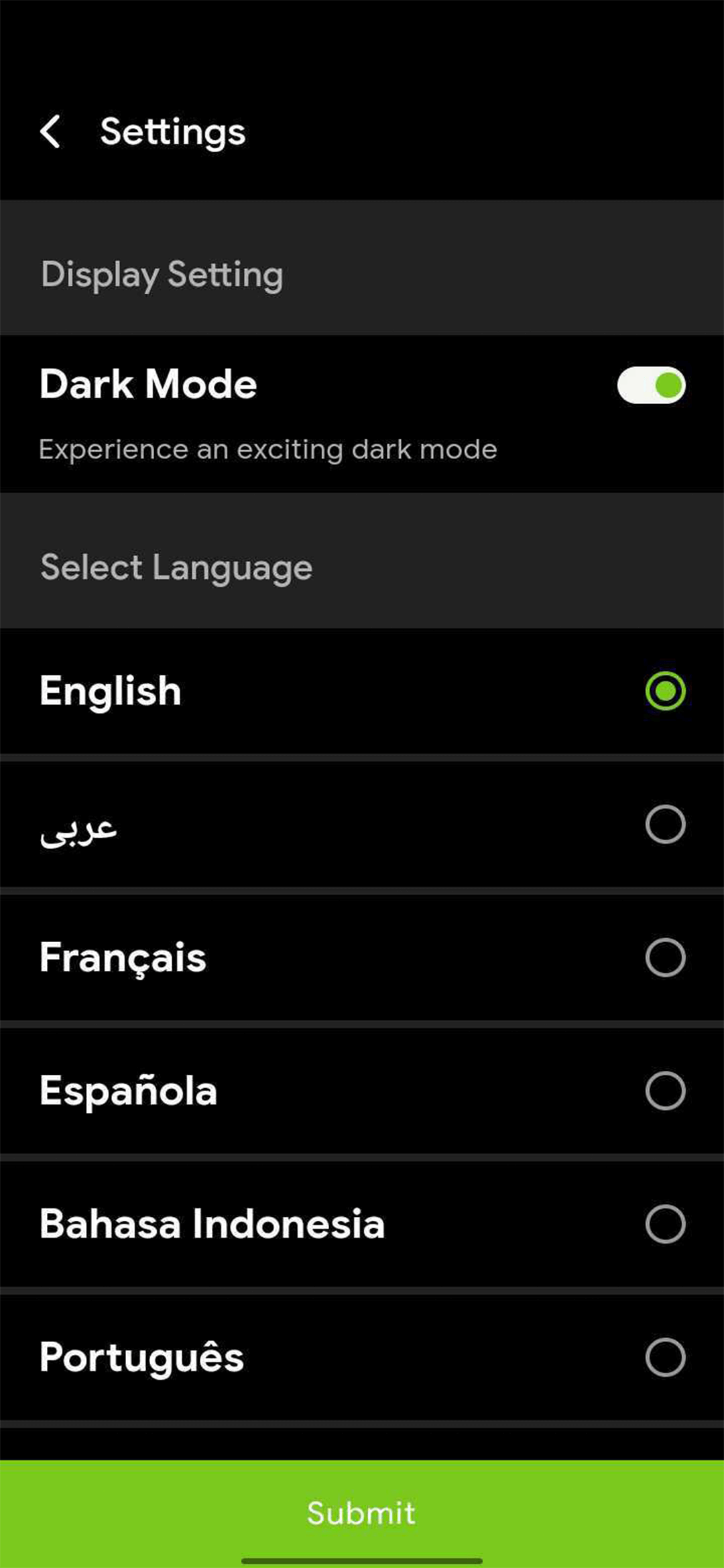The height and width of the screenshot is (1568, 724).
Task: Tap the Dark Mode label row
Action: [x=147, y=384]
